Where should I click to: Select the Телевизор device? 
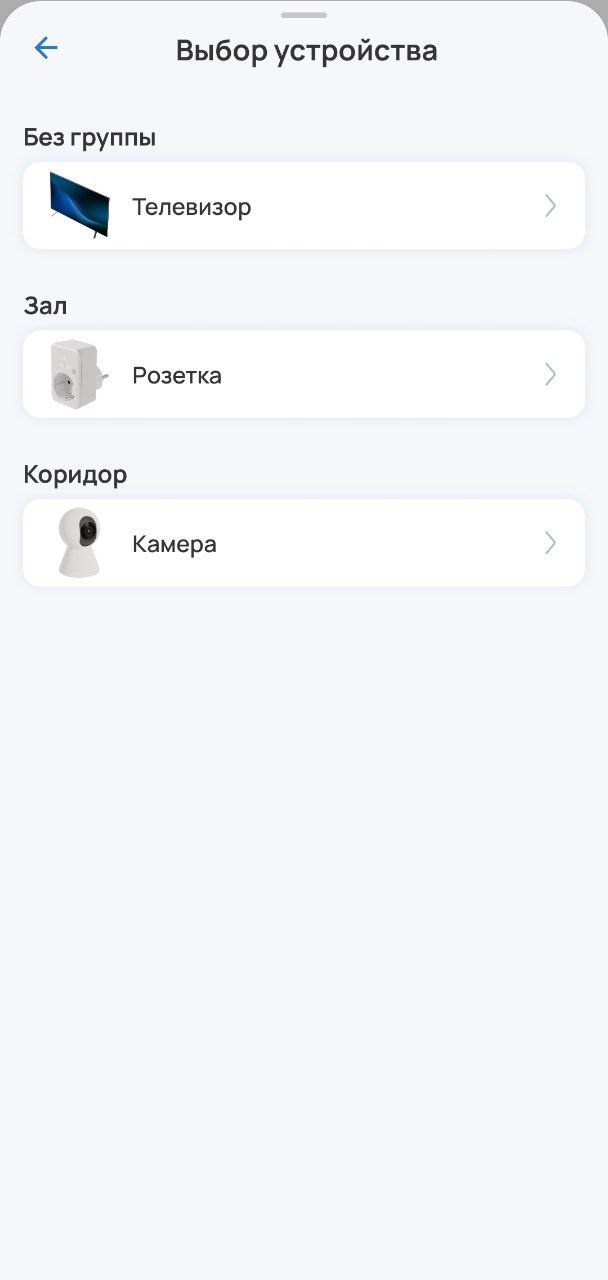(x=303, y=206)
